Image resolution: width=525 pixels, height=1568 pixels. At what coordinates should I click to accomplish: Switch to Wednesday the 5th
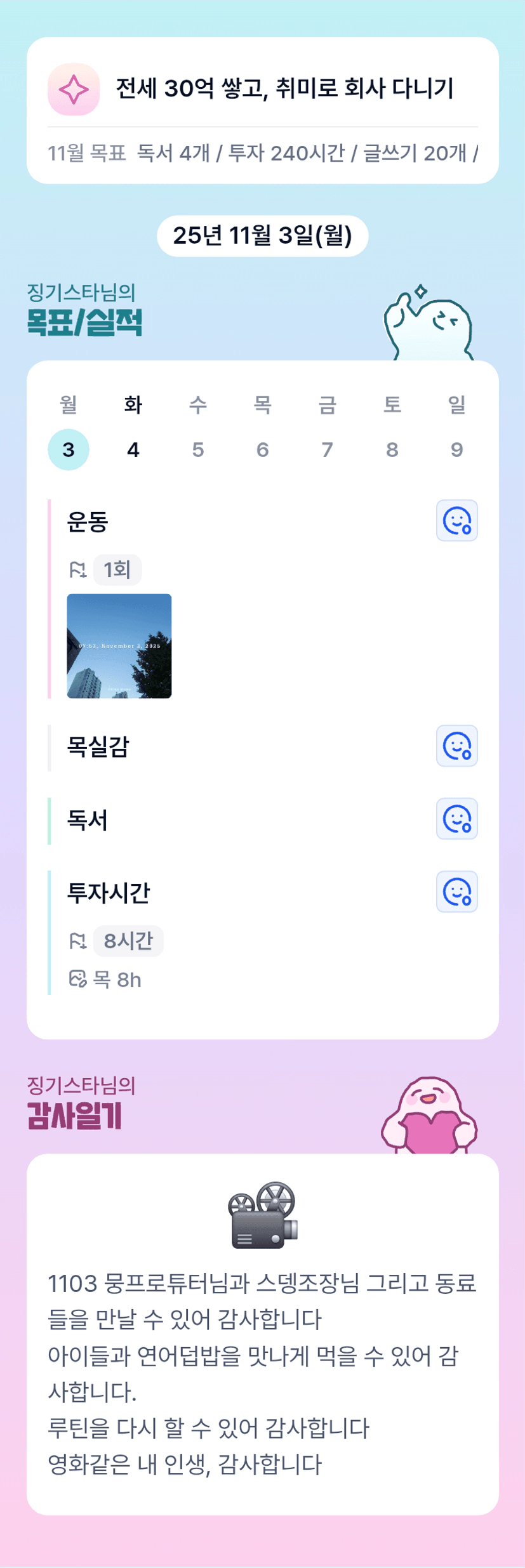click(198, 449)
